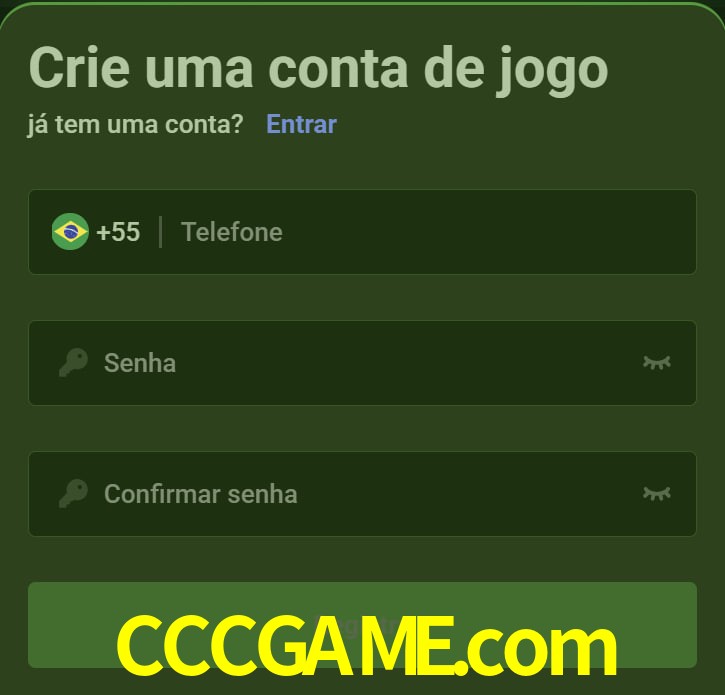Focus the Senha password field
This screenshot has width=725, height=695.
[360, 363]
